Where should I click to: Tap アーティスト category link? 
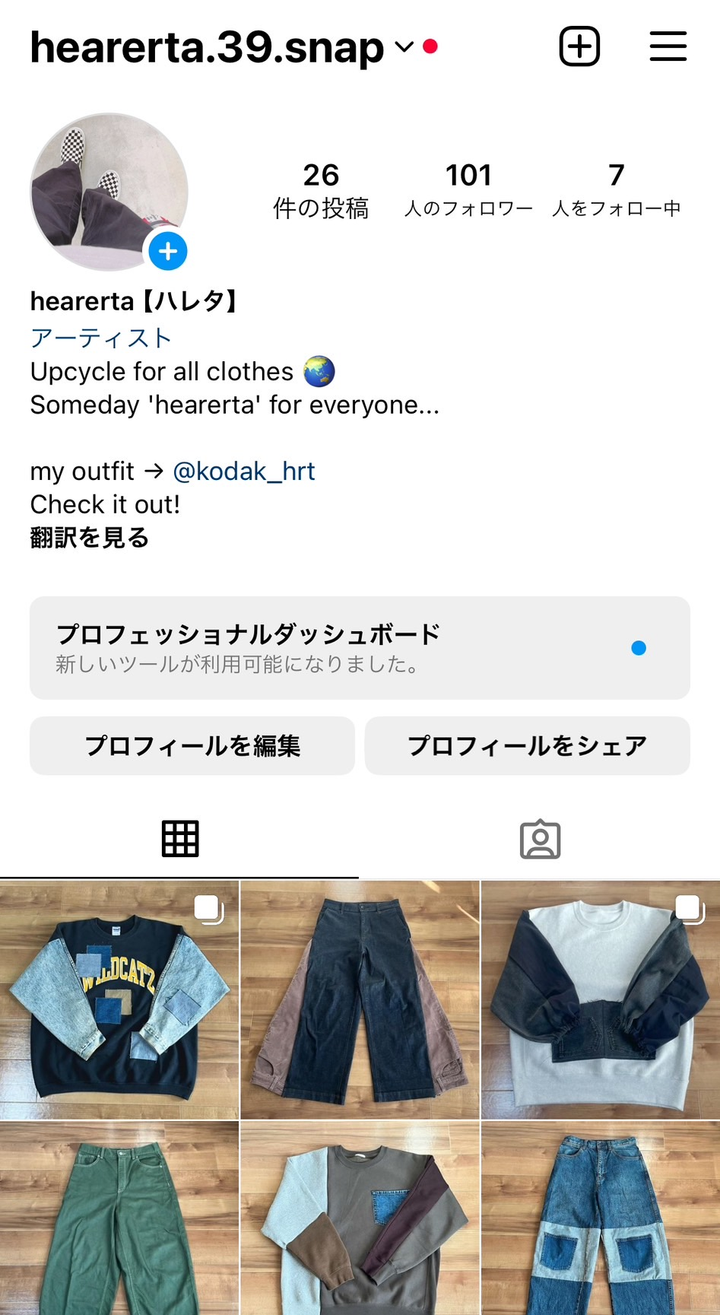101,338
